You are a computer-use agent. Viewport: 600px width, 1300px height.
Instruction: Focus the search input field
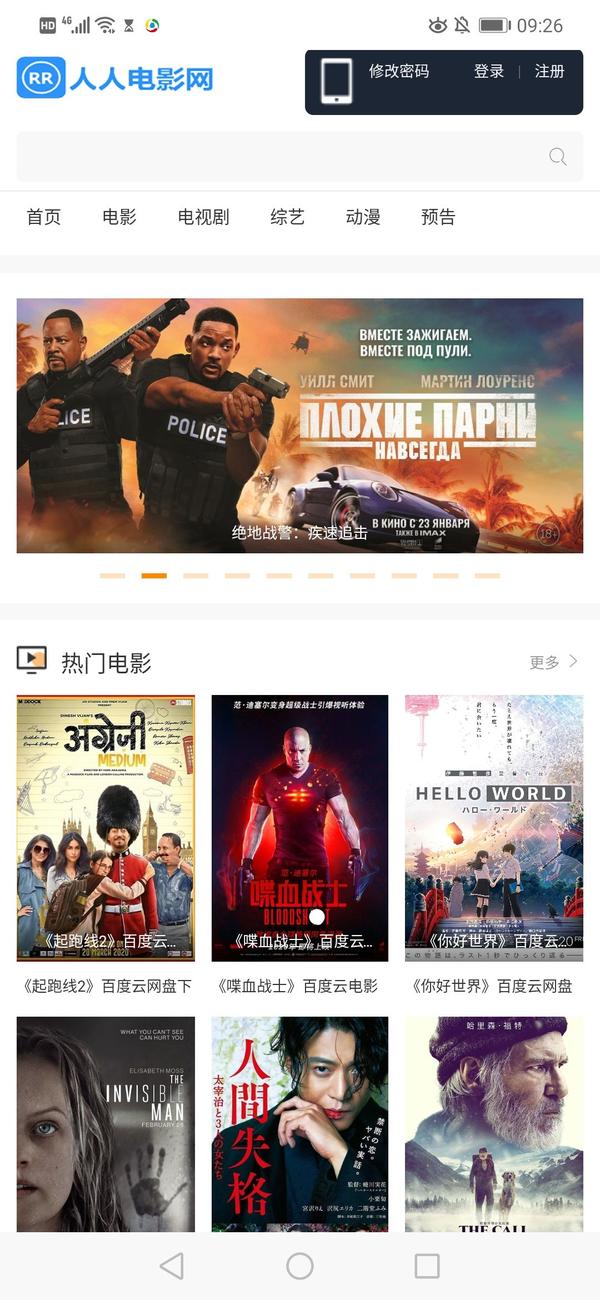(280, 157)
